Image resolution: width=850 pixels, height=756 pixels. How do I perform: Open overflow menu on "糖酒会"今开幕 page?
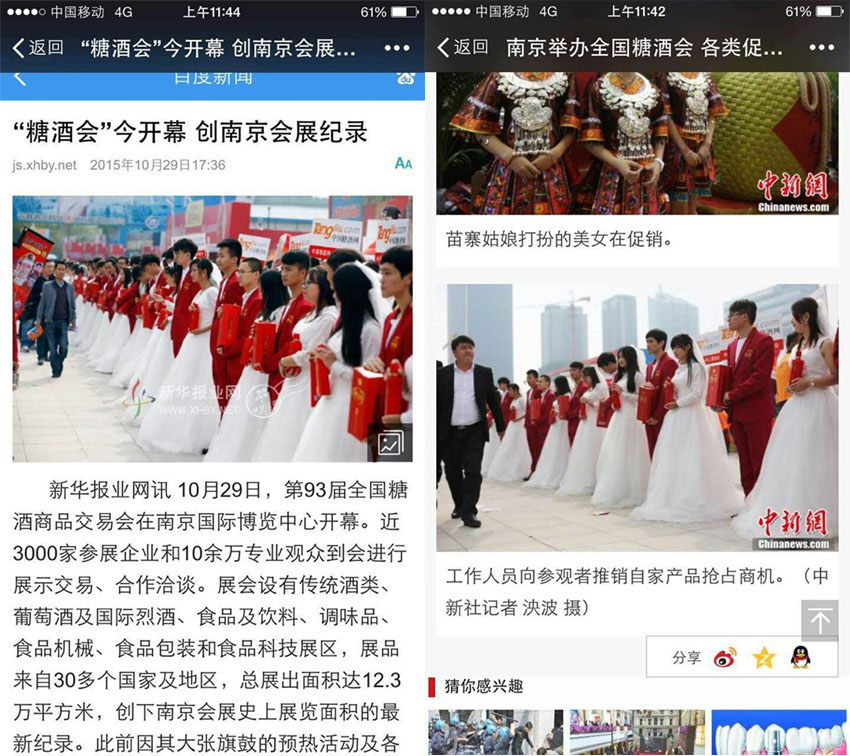point(397,48)
